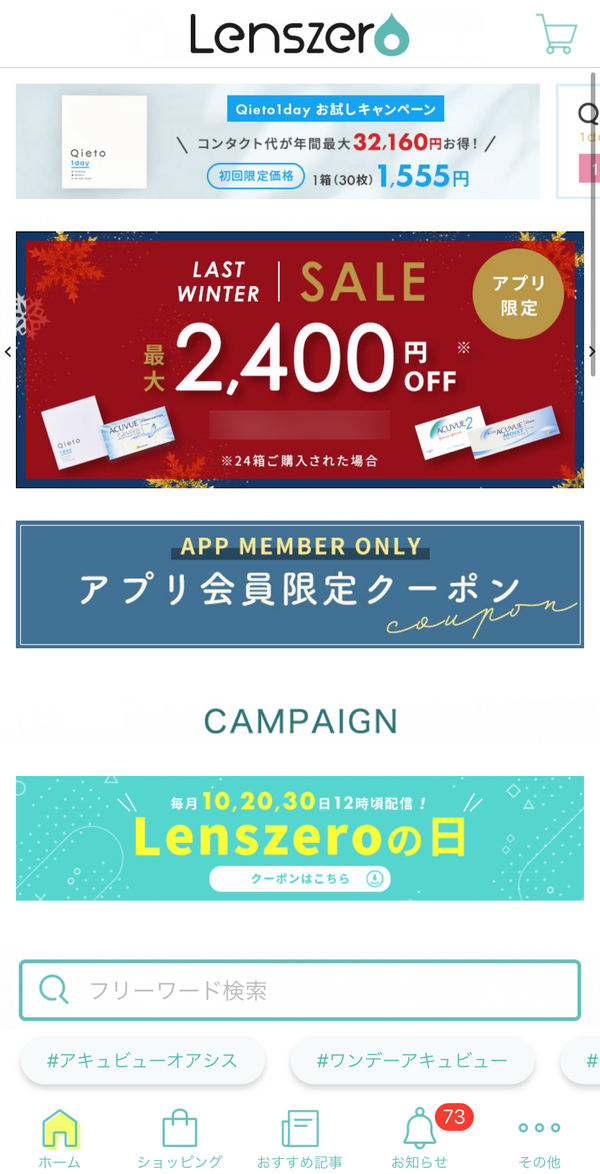Screen dimensions: 600x1174
Task: Open the お知らせ notifications tab
Action: [x=419, y=1138]
